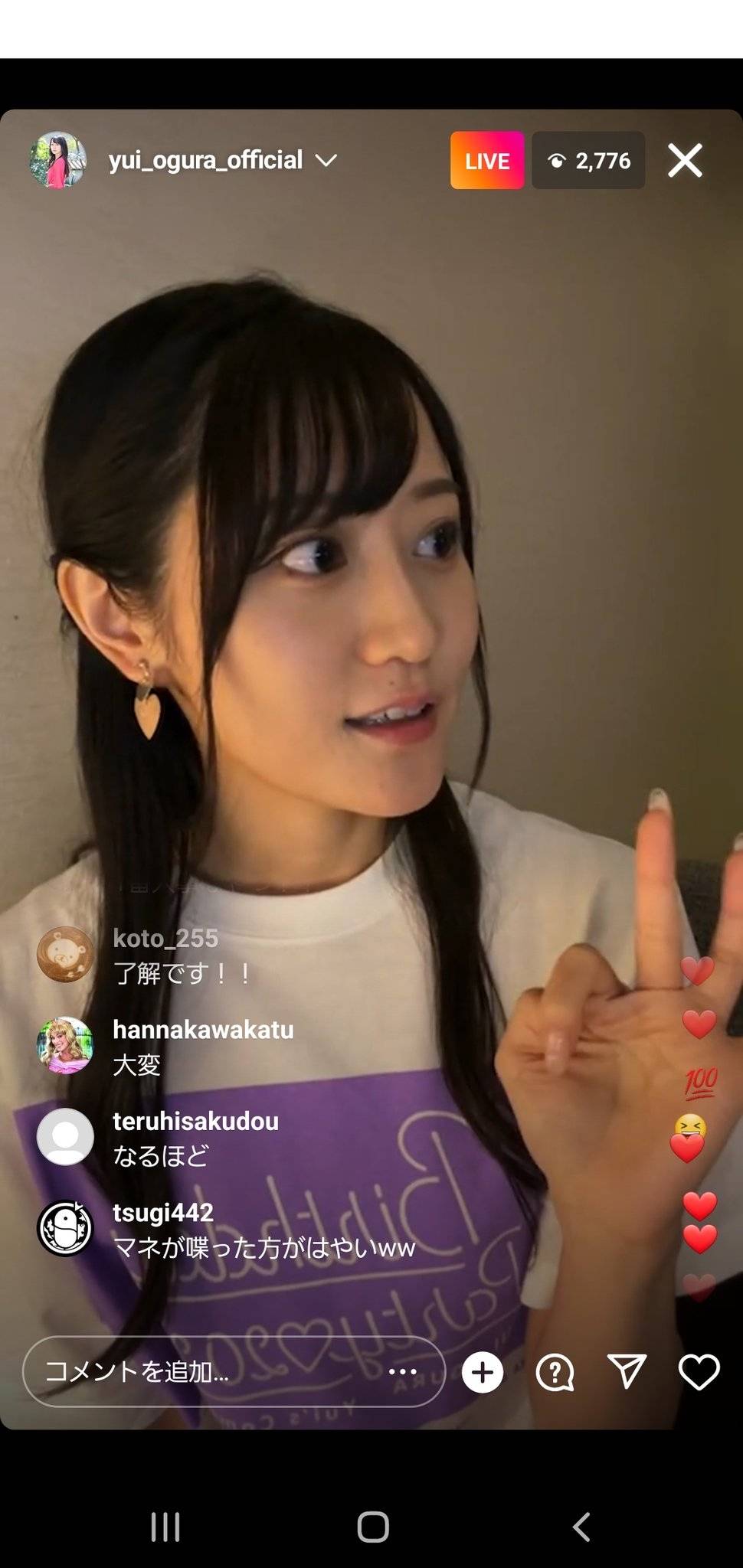Open yui_ogura_official profile picture
The image size is (743, 1568).
click(x=57, y=160)
